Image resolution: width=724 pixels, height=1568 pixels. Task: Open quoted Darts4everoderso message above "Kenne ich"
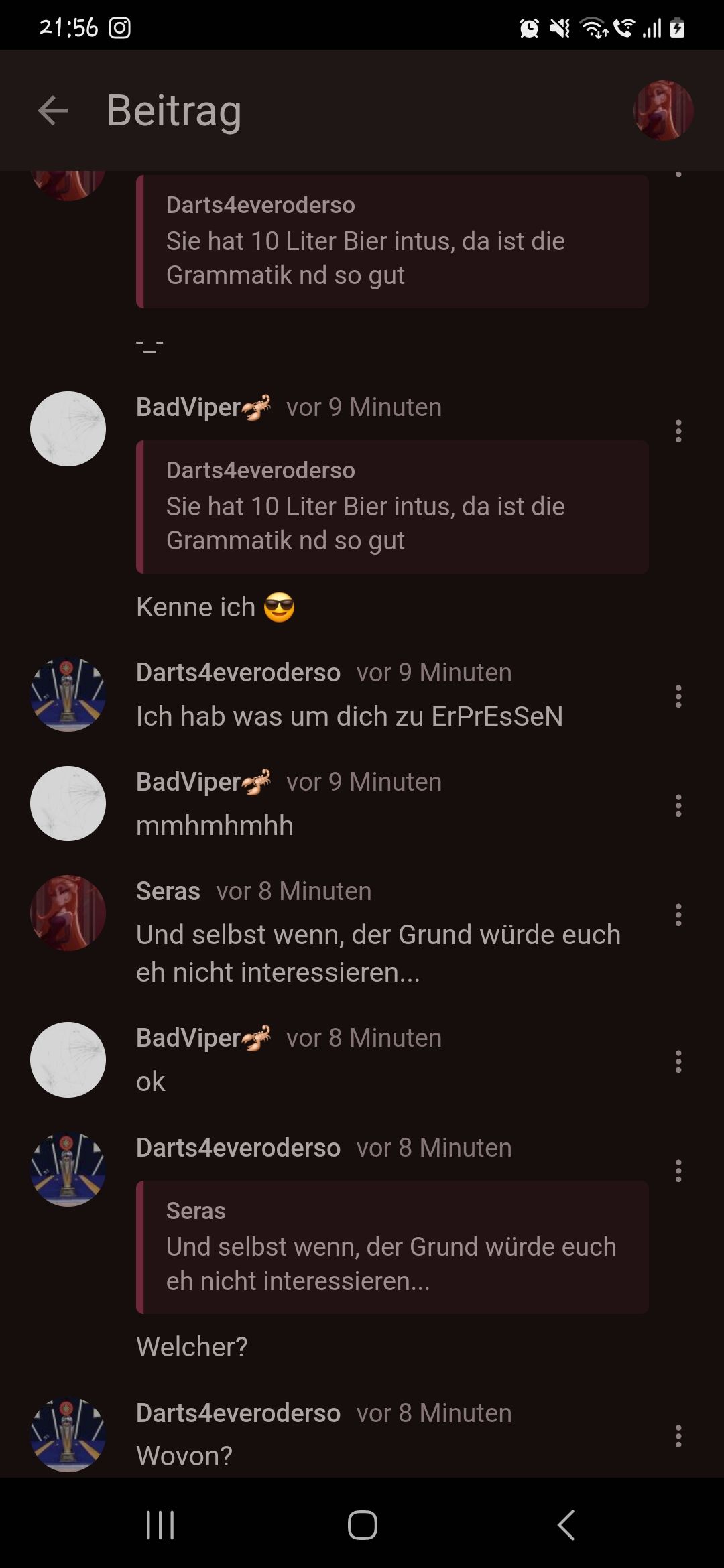click(392, 507)
